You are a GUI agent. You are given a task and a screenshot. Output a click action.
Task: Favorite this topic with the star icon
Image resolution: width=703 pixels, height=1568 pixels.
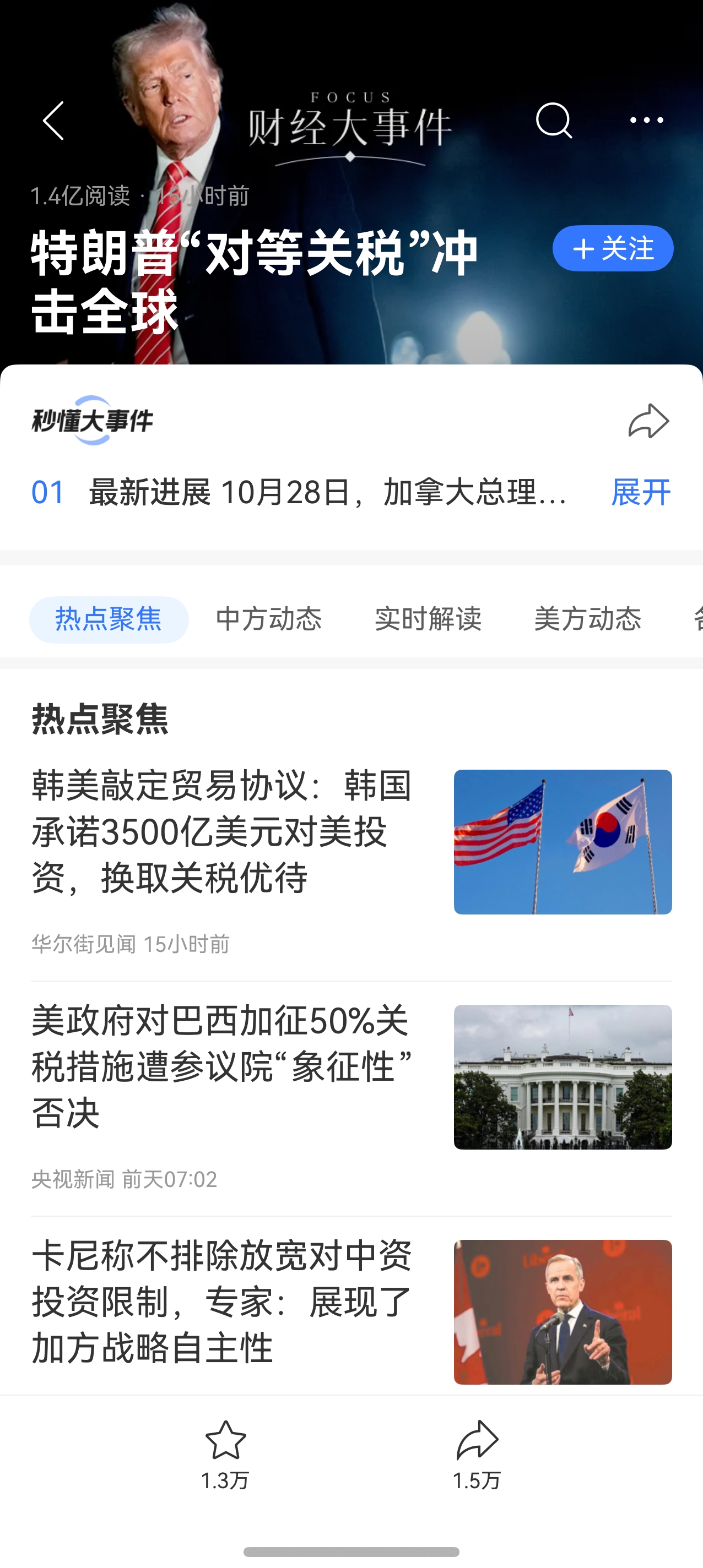click(225, 1453)
